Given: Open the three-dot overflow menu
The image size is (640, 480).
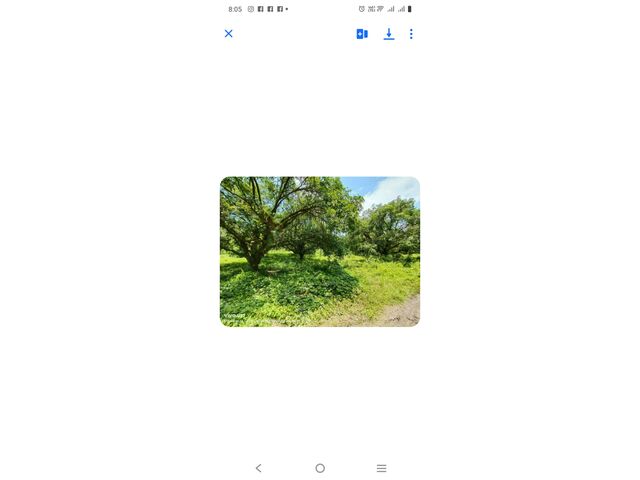Looking at the screenshot, I should (x=411, y=34).
